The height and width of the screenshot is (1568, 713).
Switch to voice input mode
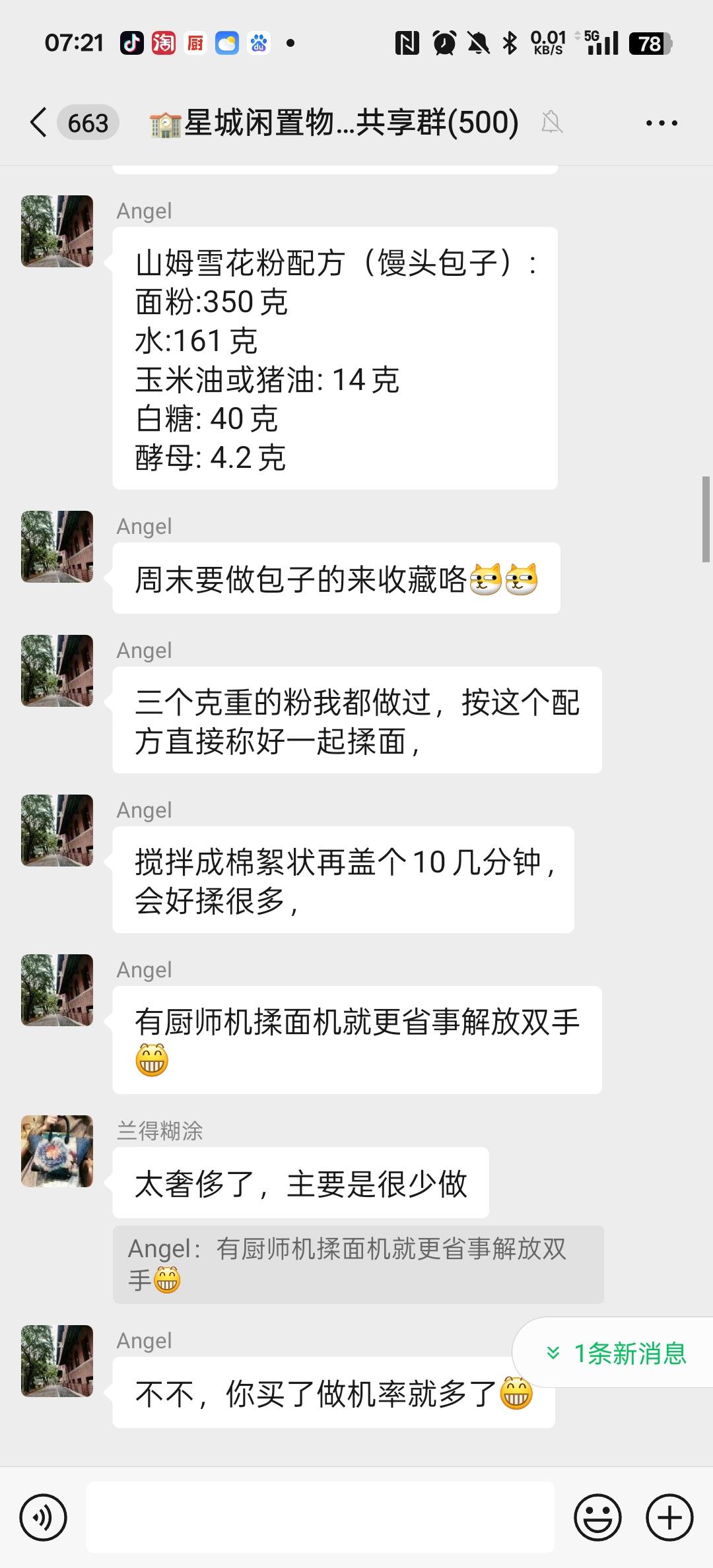[x=44, y=1518]
